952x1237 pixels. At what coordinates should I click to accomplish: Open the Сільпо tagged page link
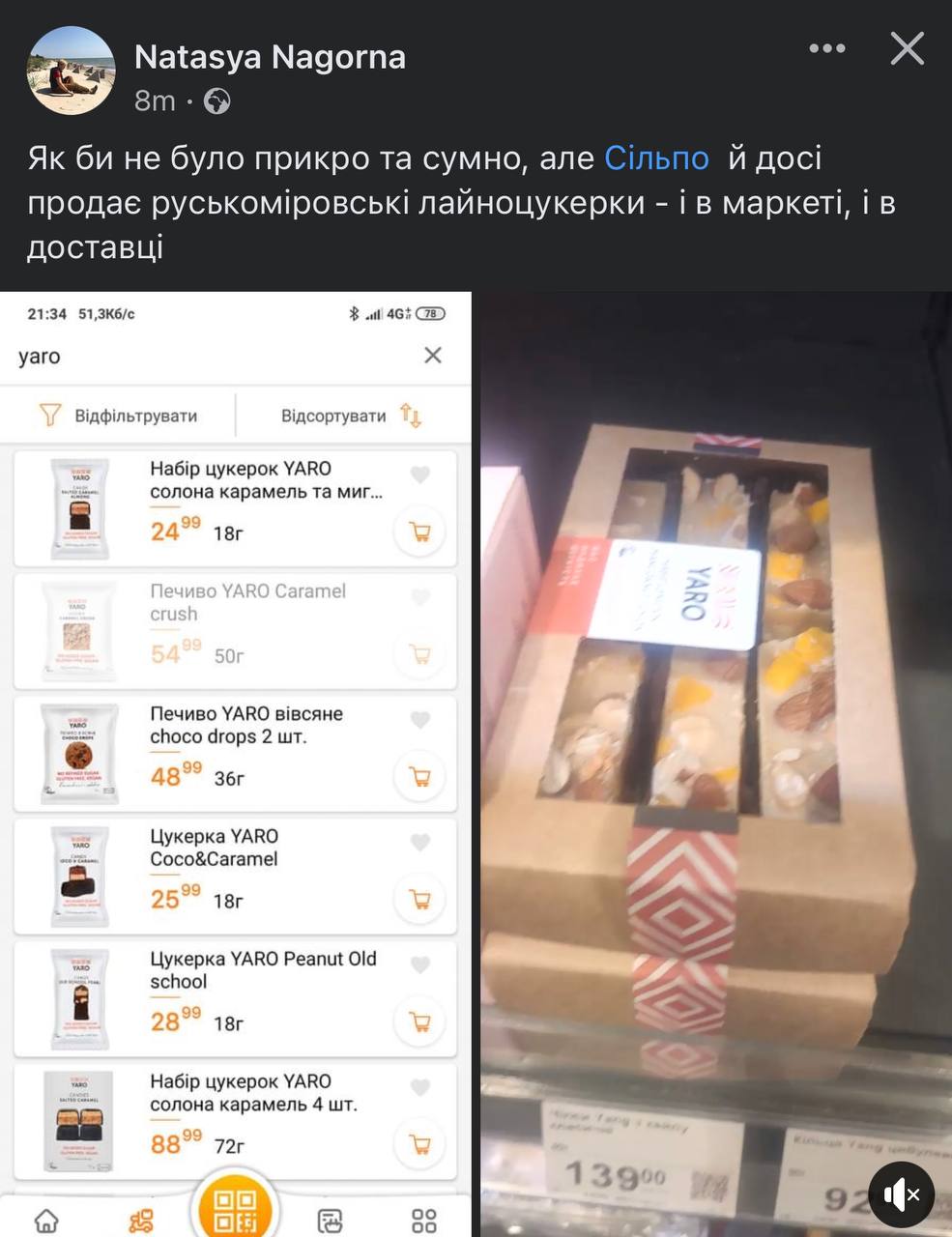[x=656, y=158]
